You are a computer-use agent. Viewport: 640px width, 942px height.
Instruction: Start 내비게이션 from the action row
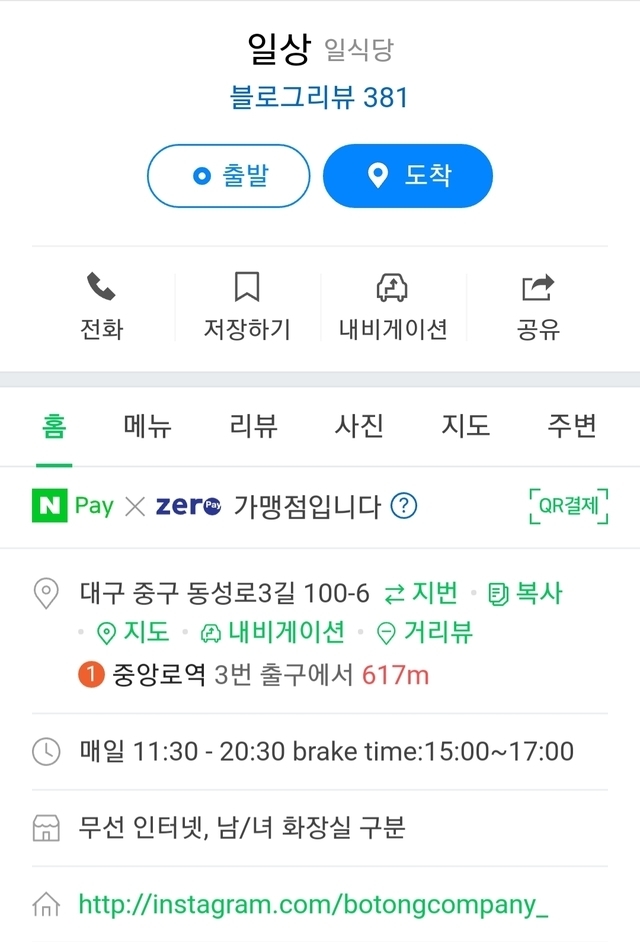click(392, 307)
